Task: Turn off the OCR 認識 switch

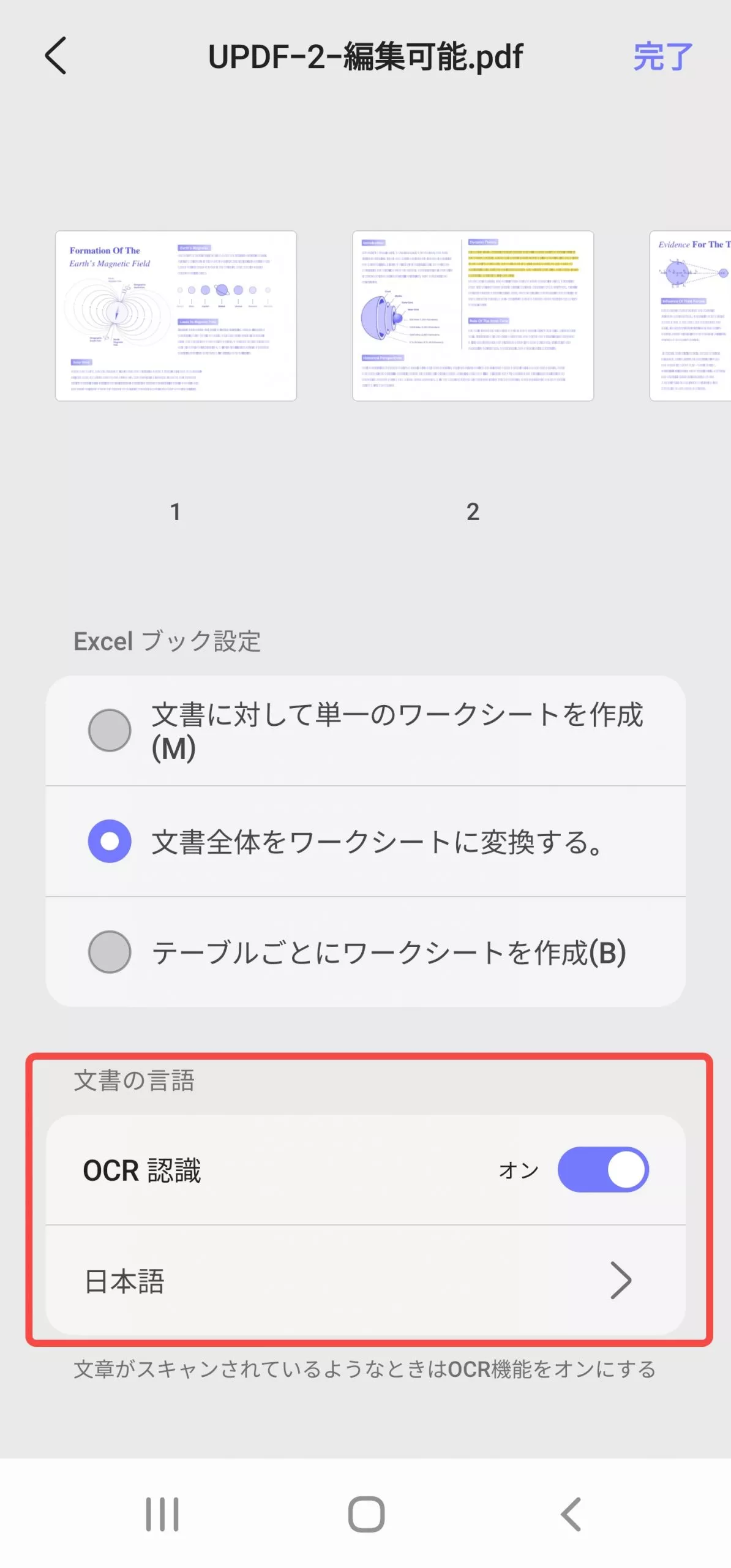Action: (x=602, y=1169)
